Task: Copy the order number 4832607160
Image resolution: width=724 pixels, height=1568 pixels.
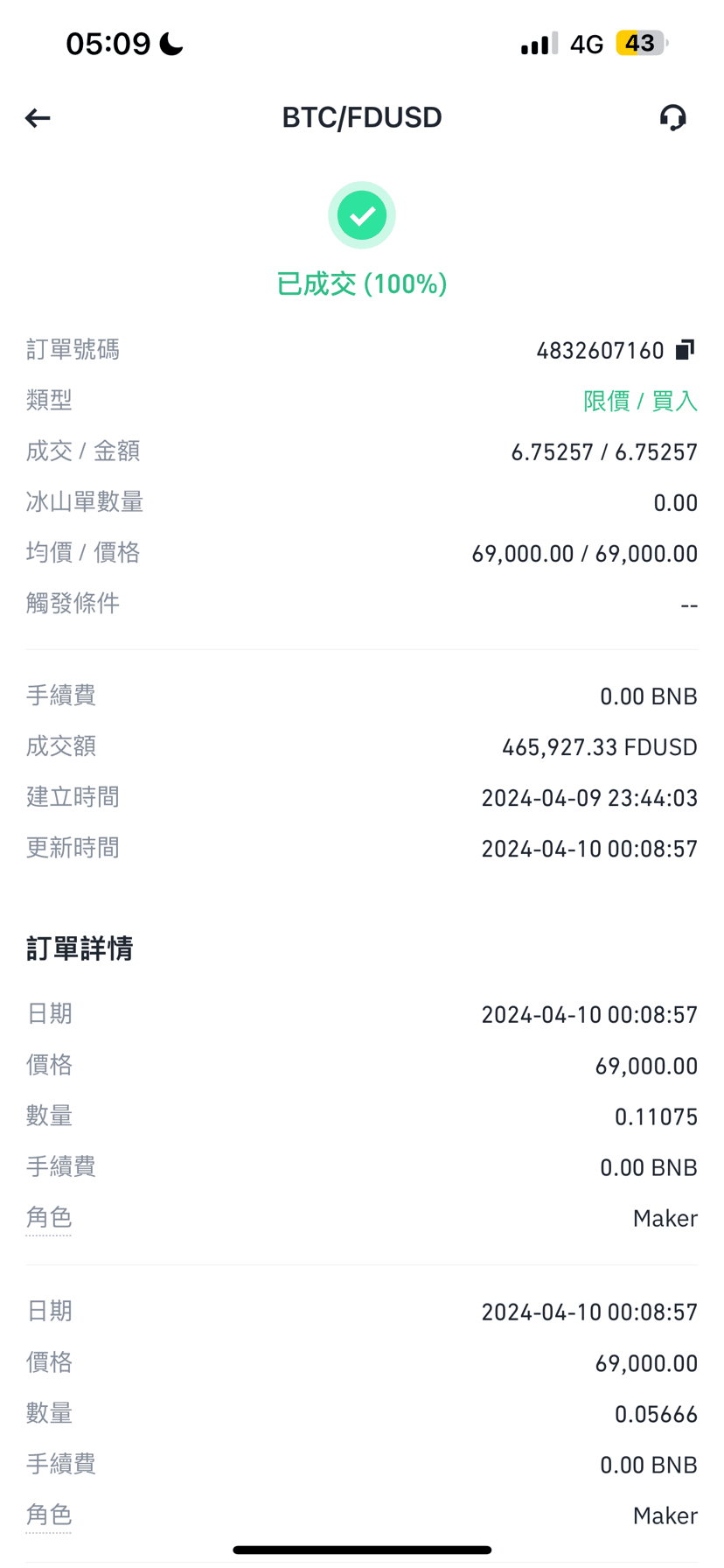Action: pyautogui.click(x=685, y=350)
